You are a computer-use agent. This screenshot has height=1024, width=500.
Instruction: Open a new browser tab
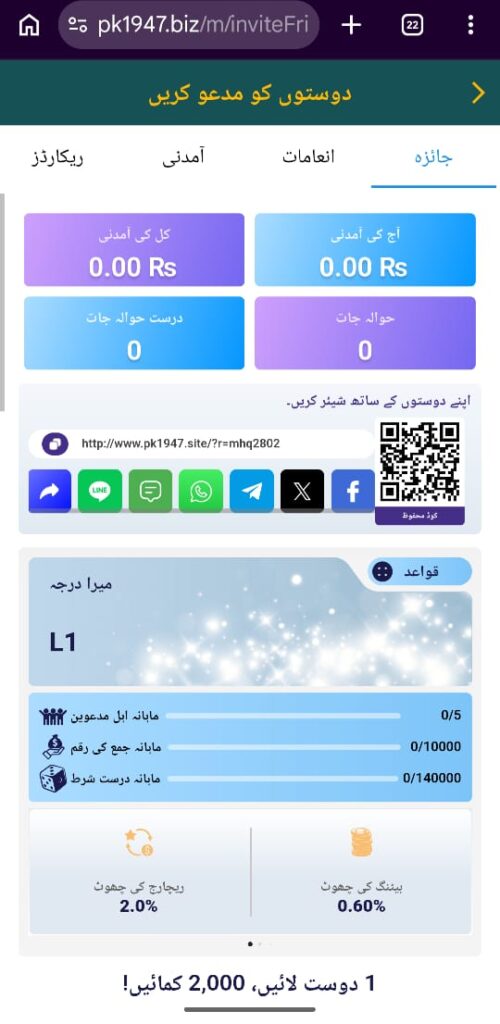tap(351, 25)
